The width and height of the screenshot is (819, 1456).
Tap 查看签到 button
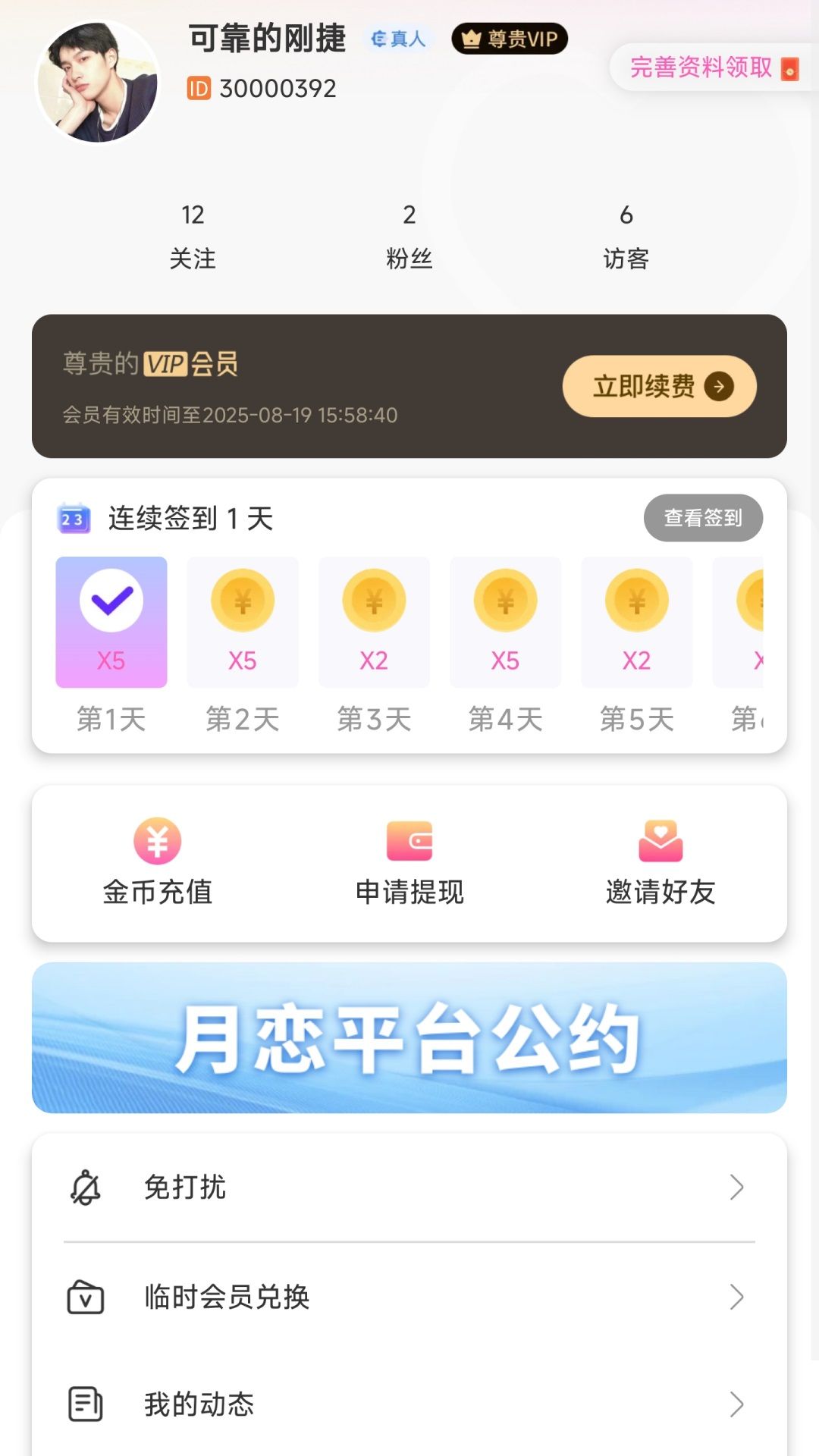[703, 518]
